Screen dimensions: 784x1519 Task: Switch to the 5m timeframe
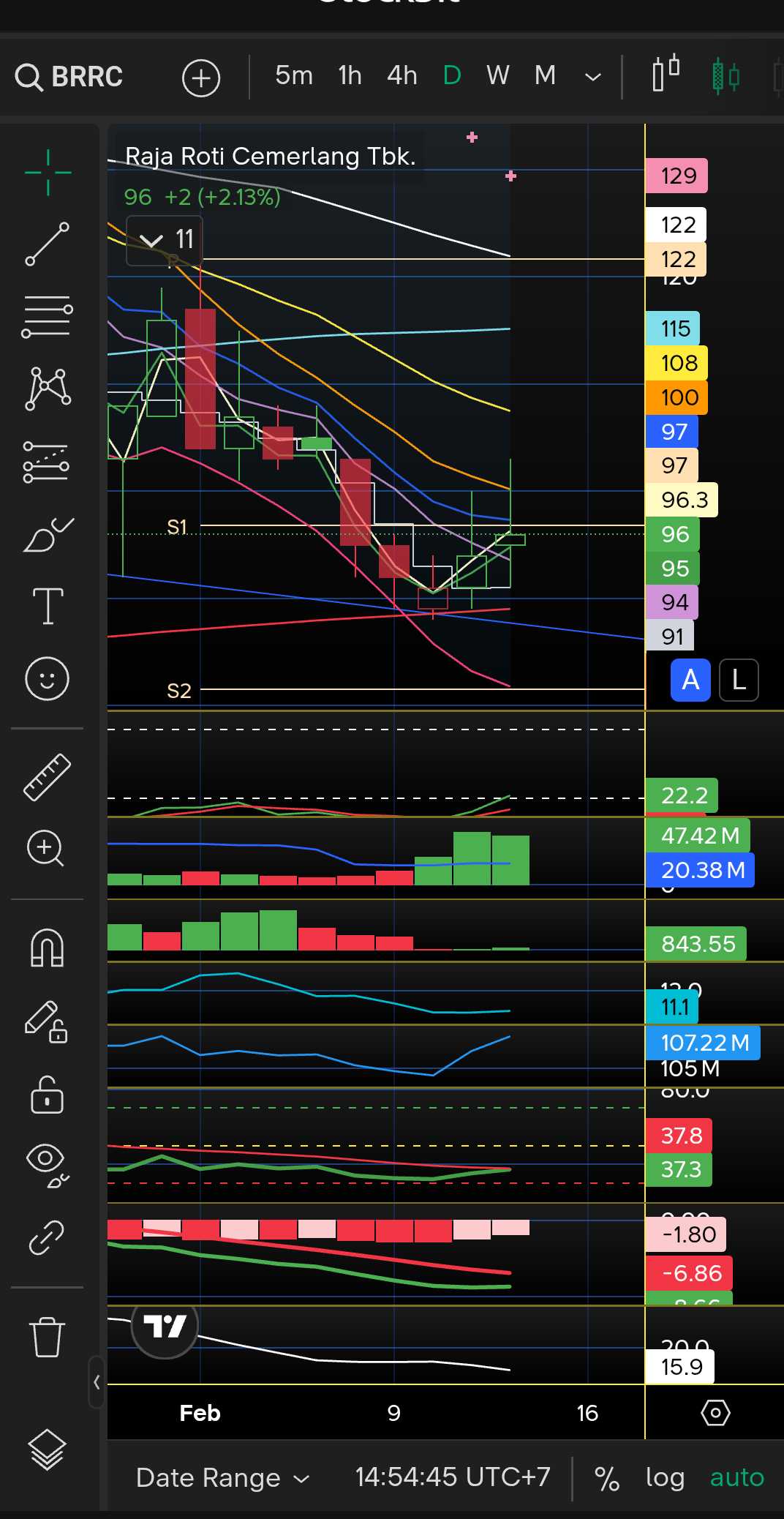[x=293, y=75]
